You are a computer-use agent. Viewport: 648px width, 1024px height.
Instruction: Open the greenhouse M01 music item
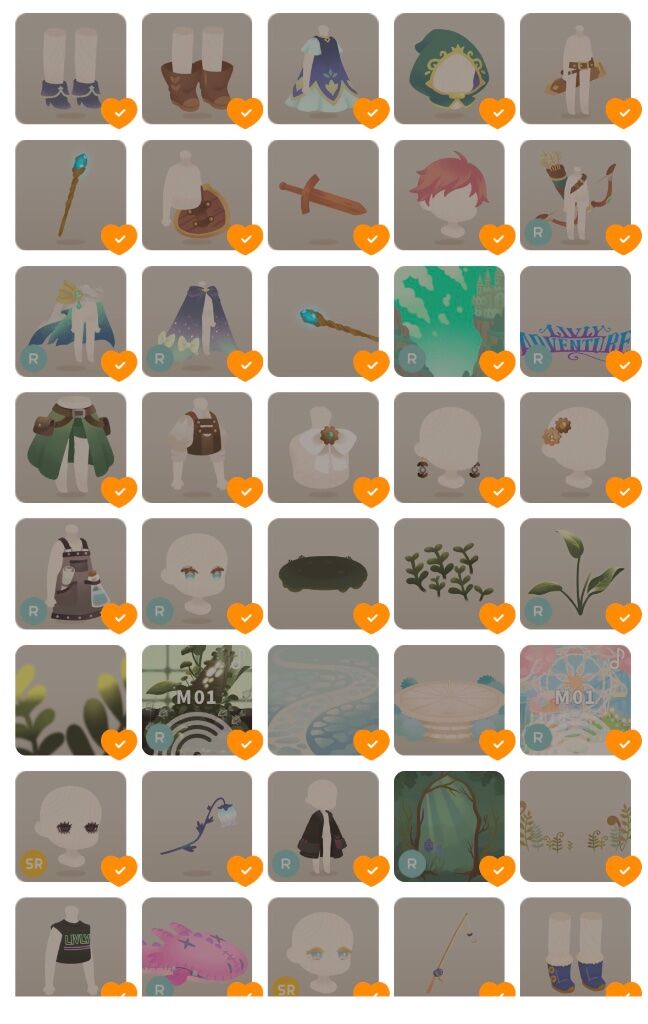pos(196,699)
